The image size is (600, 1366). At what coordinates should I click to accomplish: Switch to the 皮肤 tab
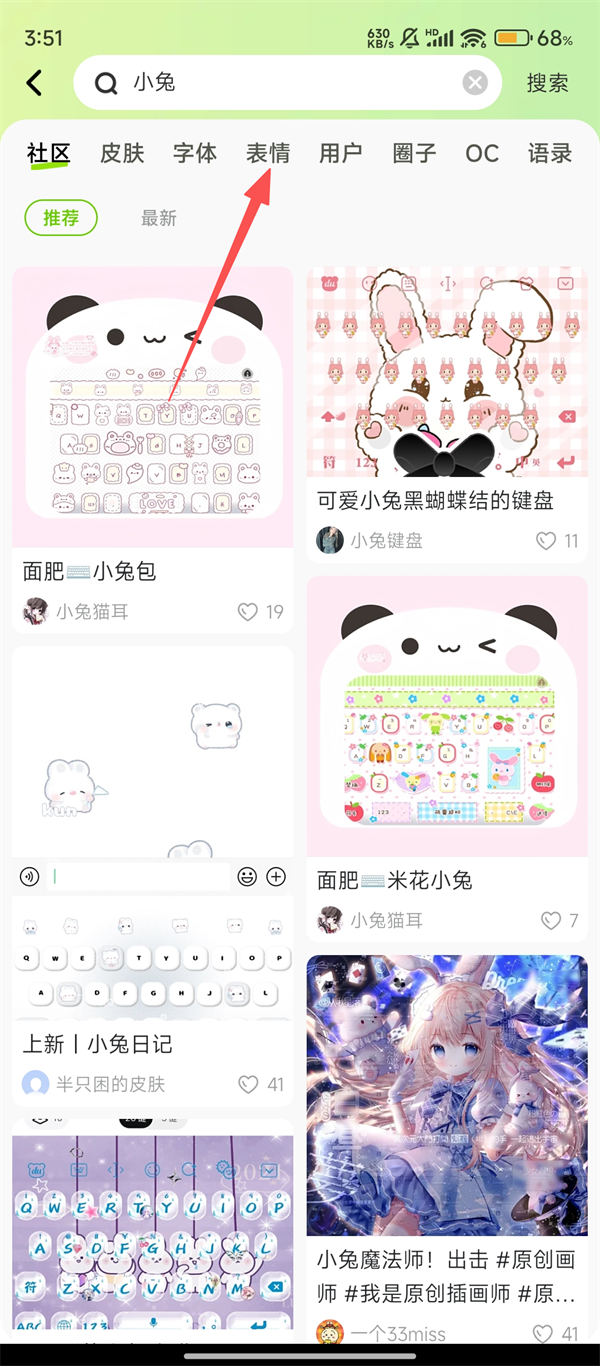click(122, 153)
